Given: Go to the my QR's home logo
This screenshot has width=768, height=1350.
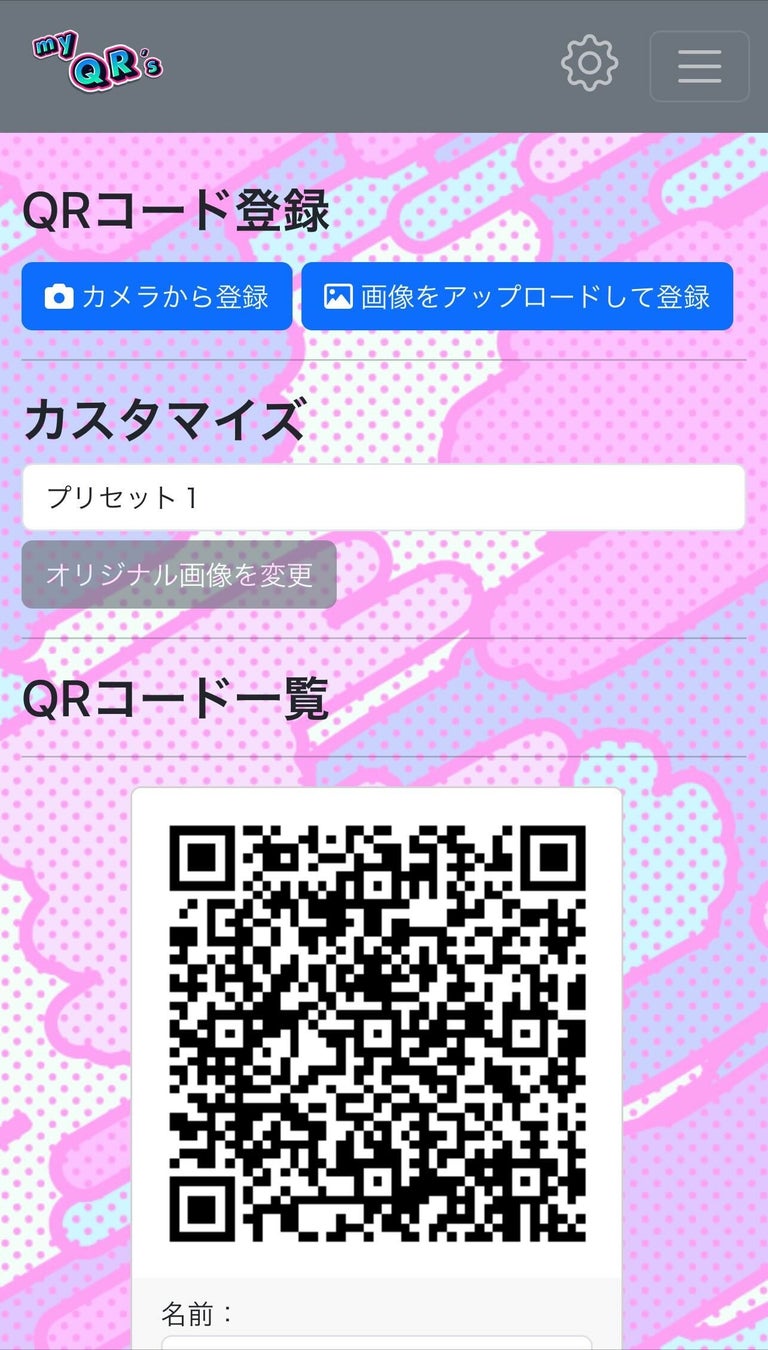Looking at the screenshot, I should coord(96,61).
